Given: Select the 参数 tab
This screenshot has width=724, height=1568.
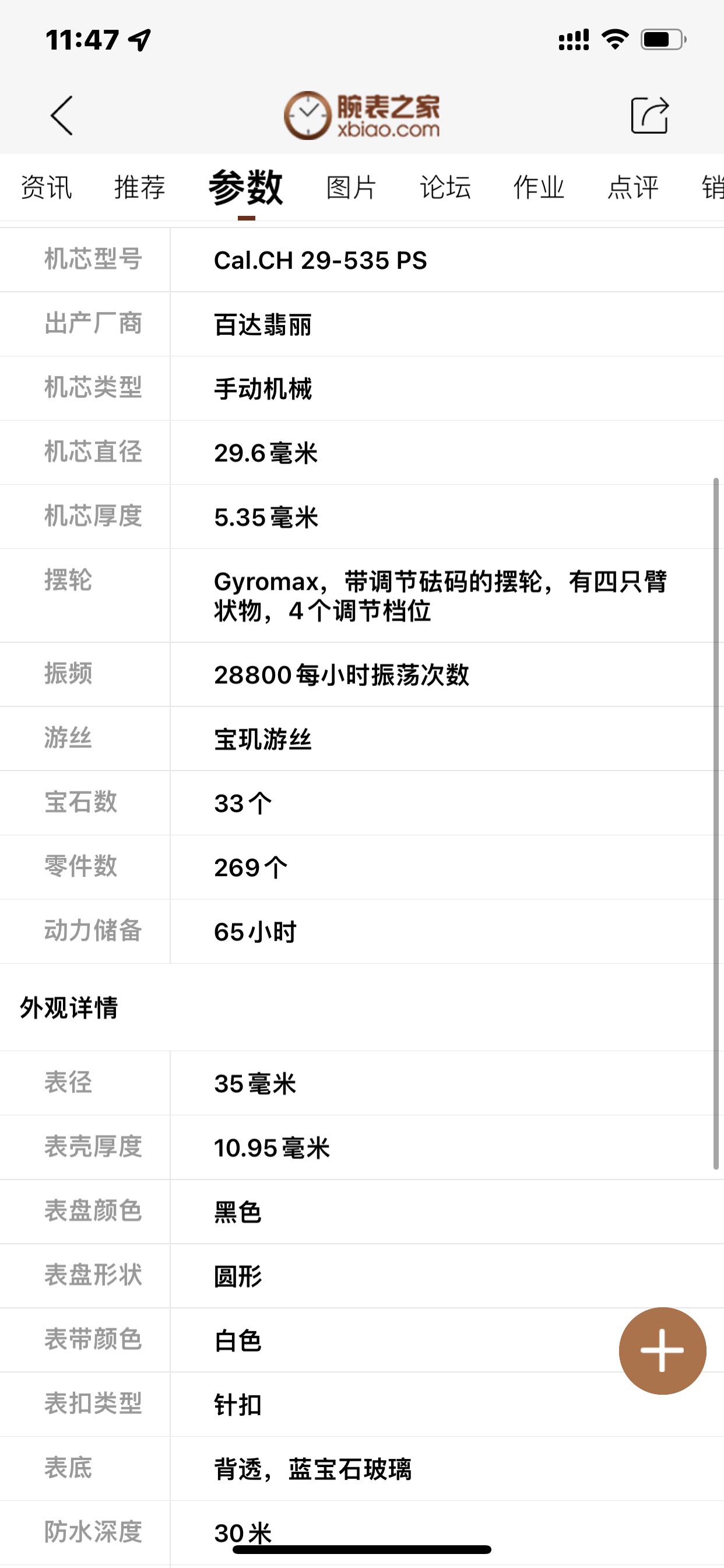Looking at the screenshot, I should [246, 187].
